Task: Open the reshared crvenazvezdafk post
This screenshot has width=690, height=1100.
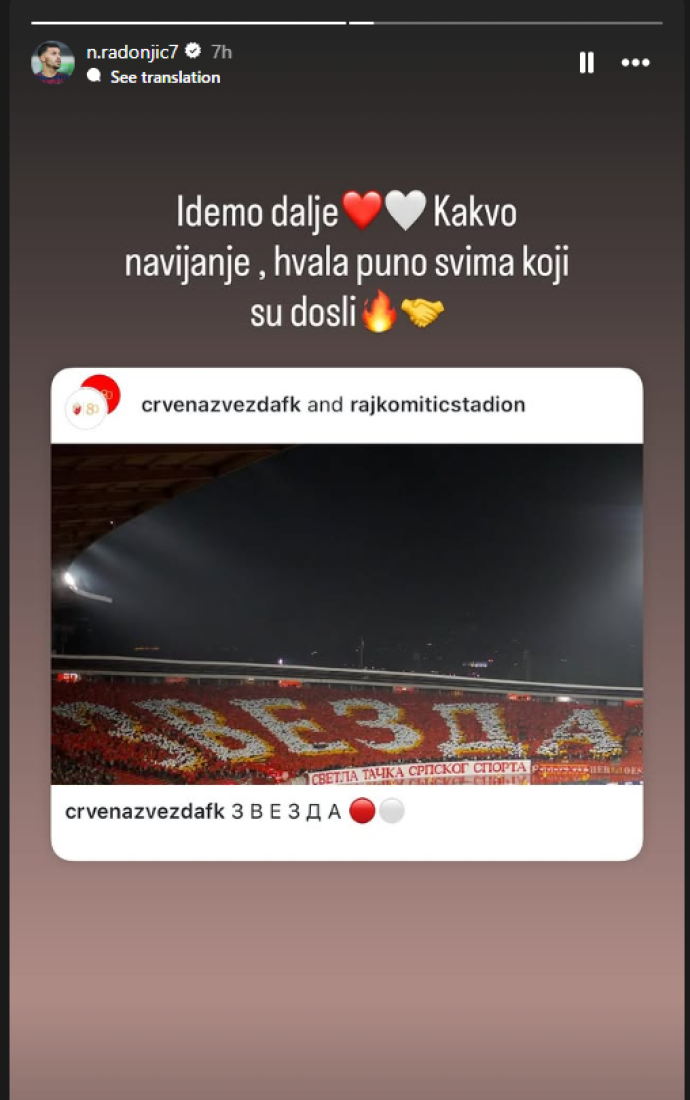Action: click(346, 613)
